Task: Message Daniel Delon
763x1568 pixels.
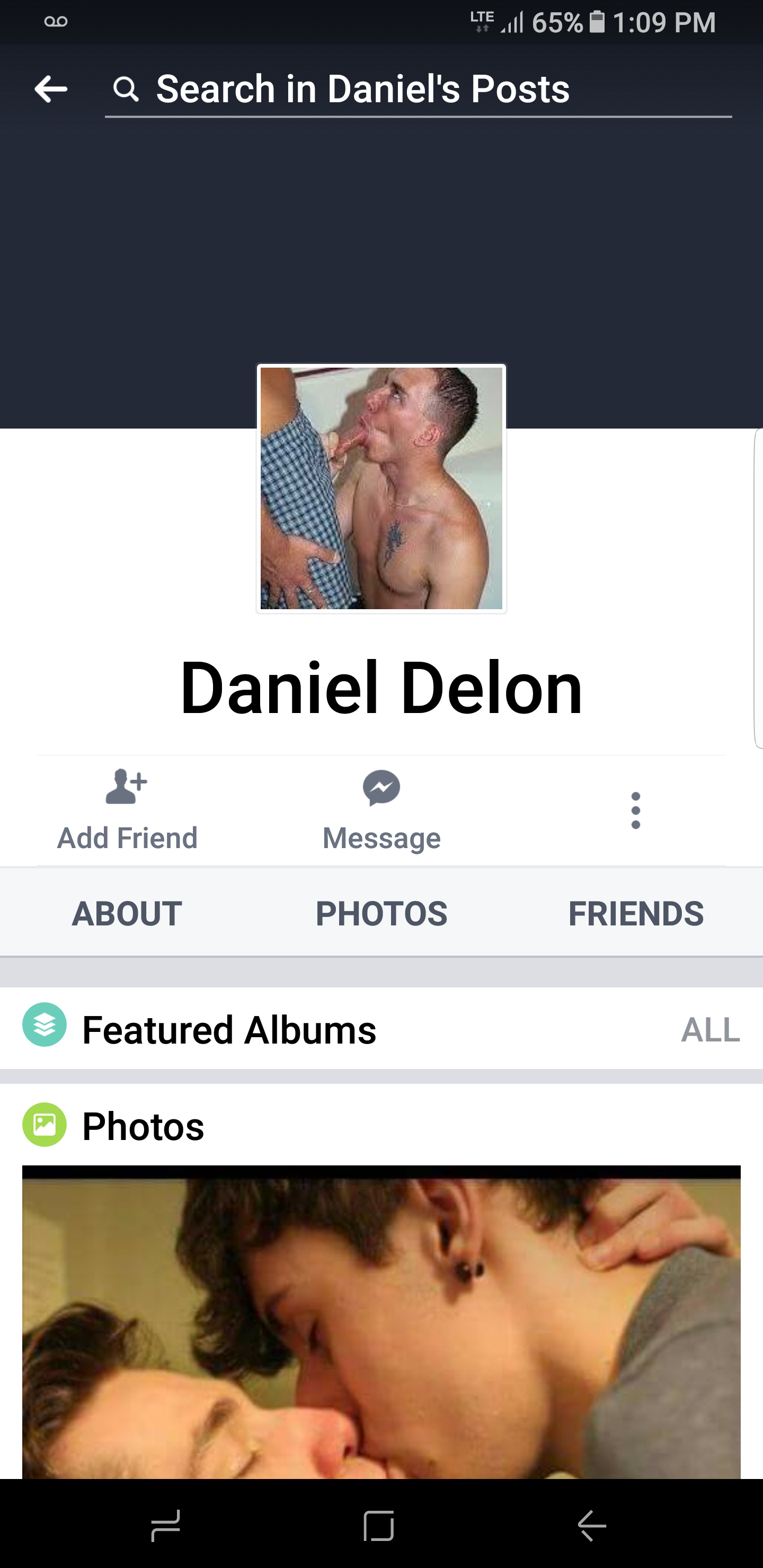Action: tap(381, 810)
